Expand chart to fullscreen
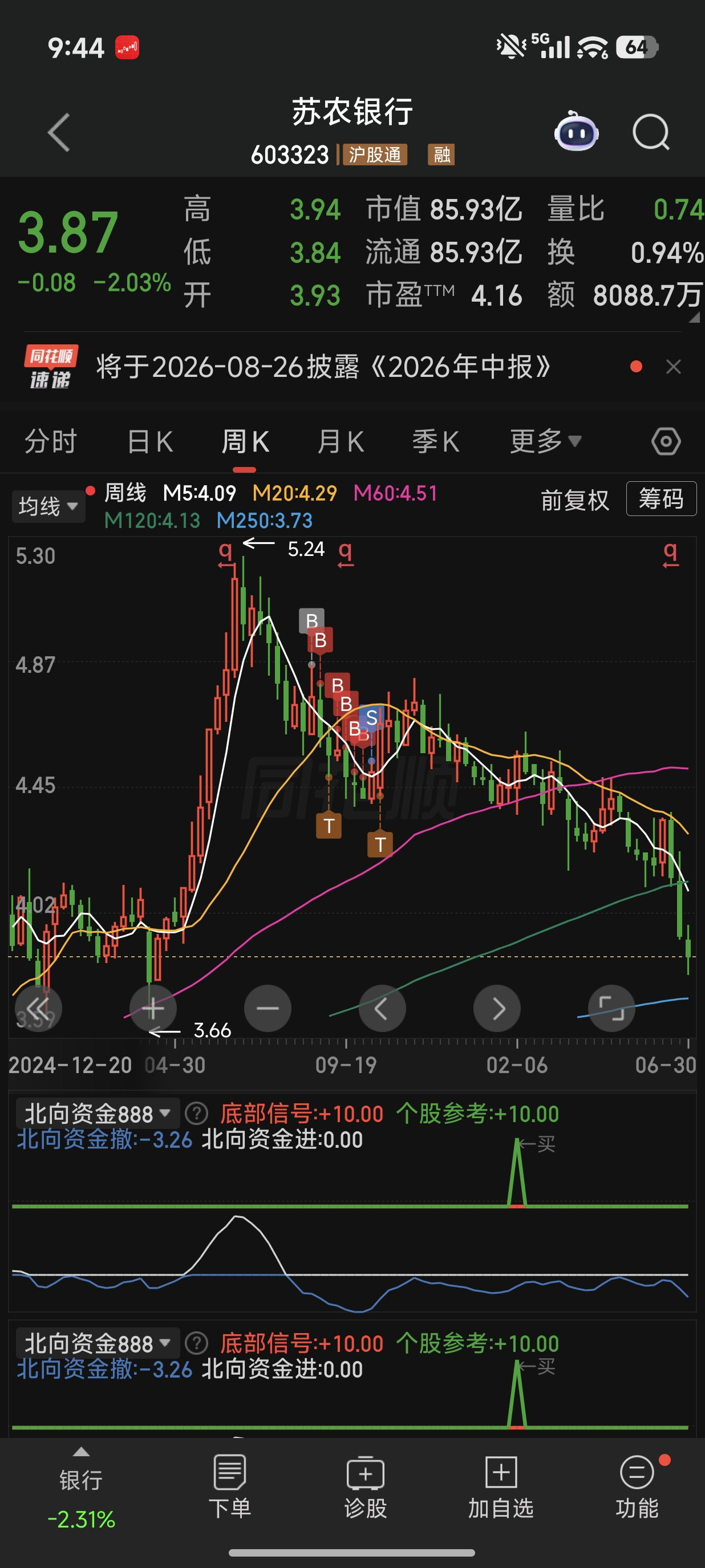Viewport: 705px width, 1568px height. pos(611,1009)
